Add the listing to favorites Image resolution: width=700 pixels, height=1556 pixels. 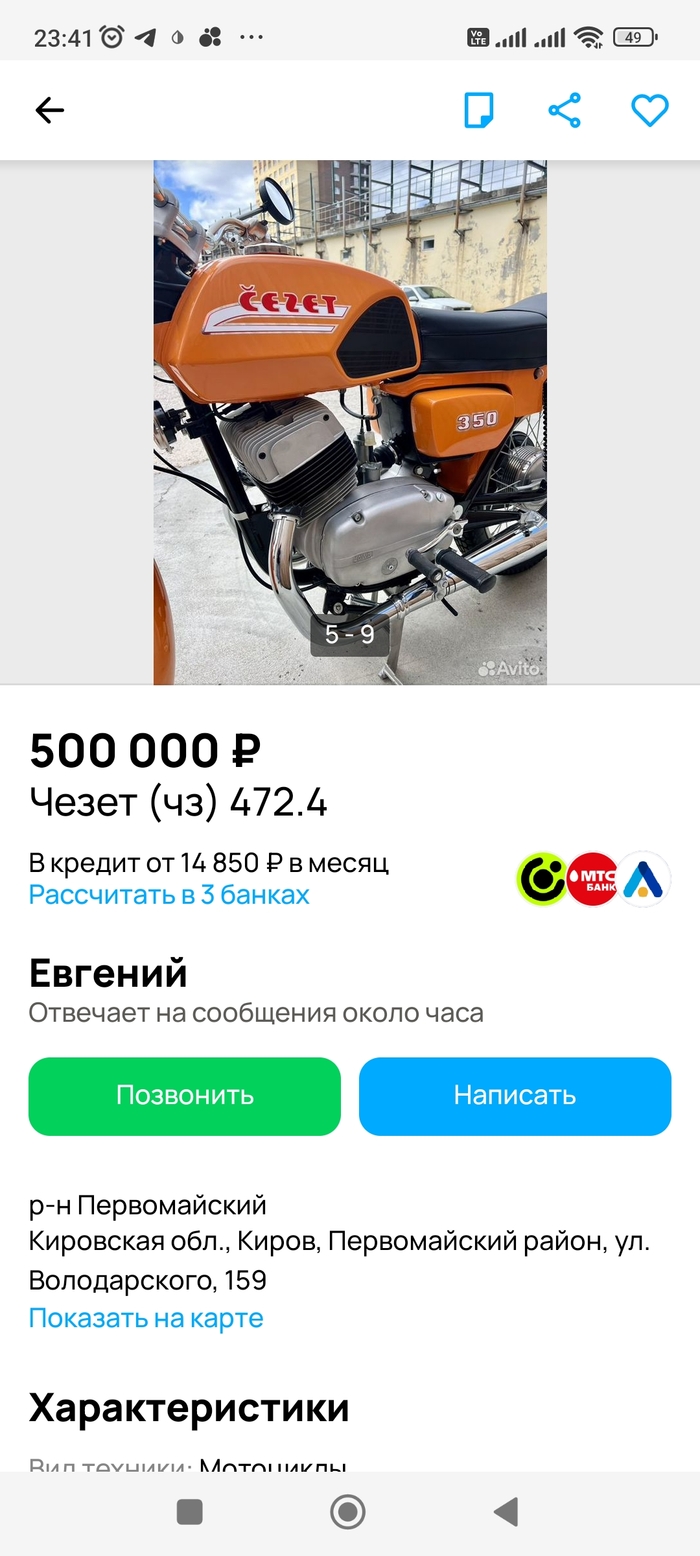click(649, 111)
